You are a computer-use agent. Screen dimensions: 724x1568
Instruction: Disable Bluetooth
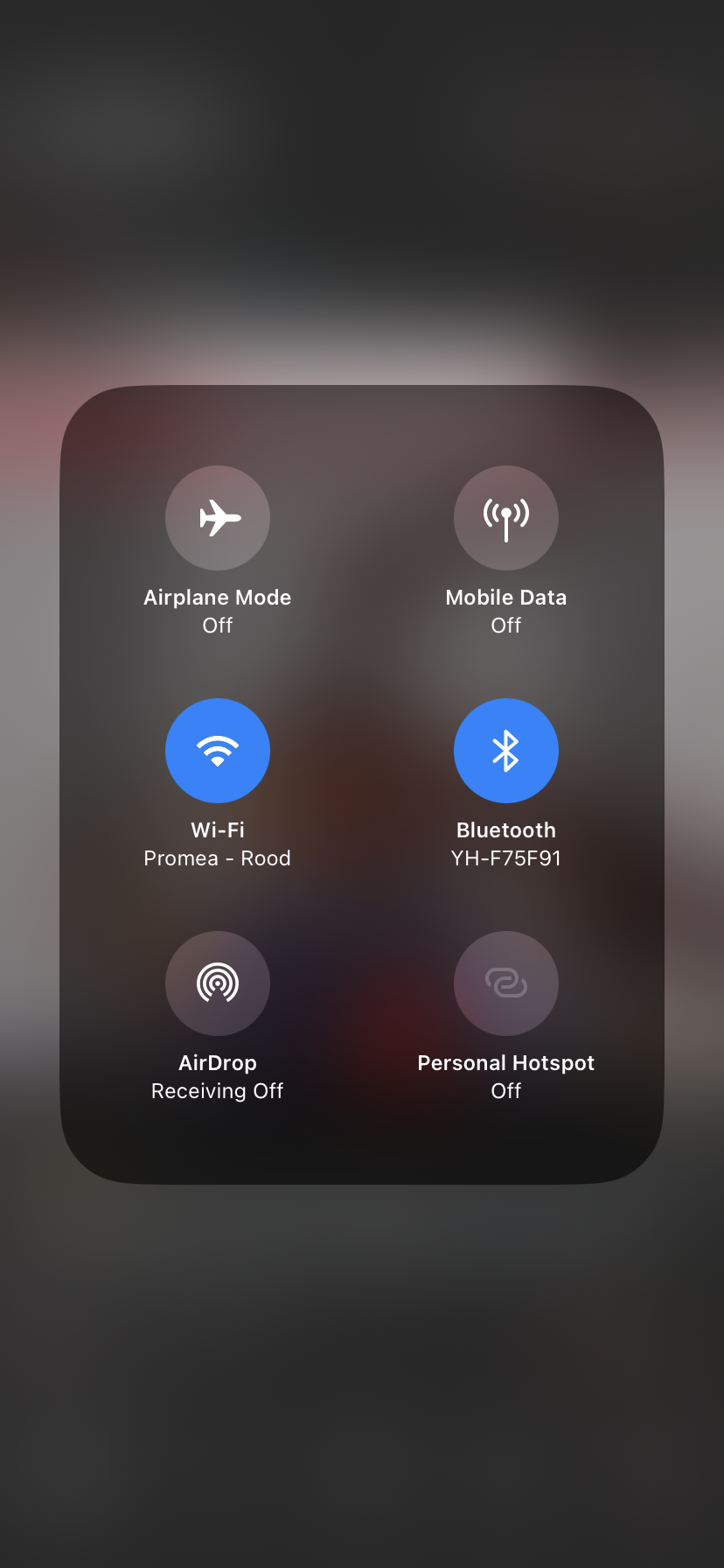[x=505, y=751]
